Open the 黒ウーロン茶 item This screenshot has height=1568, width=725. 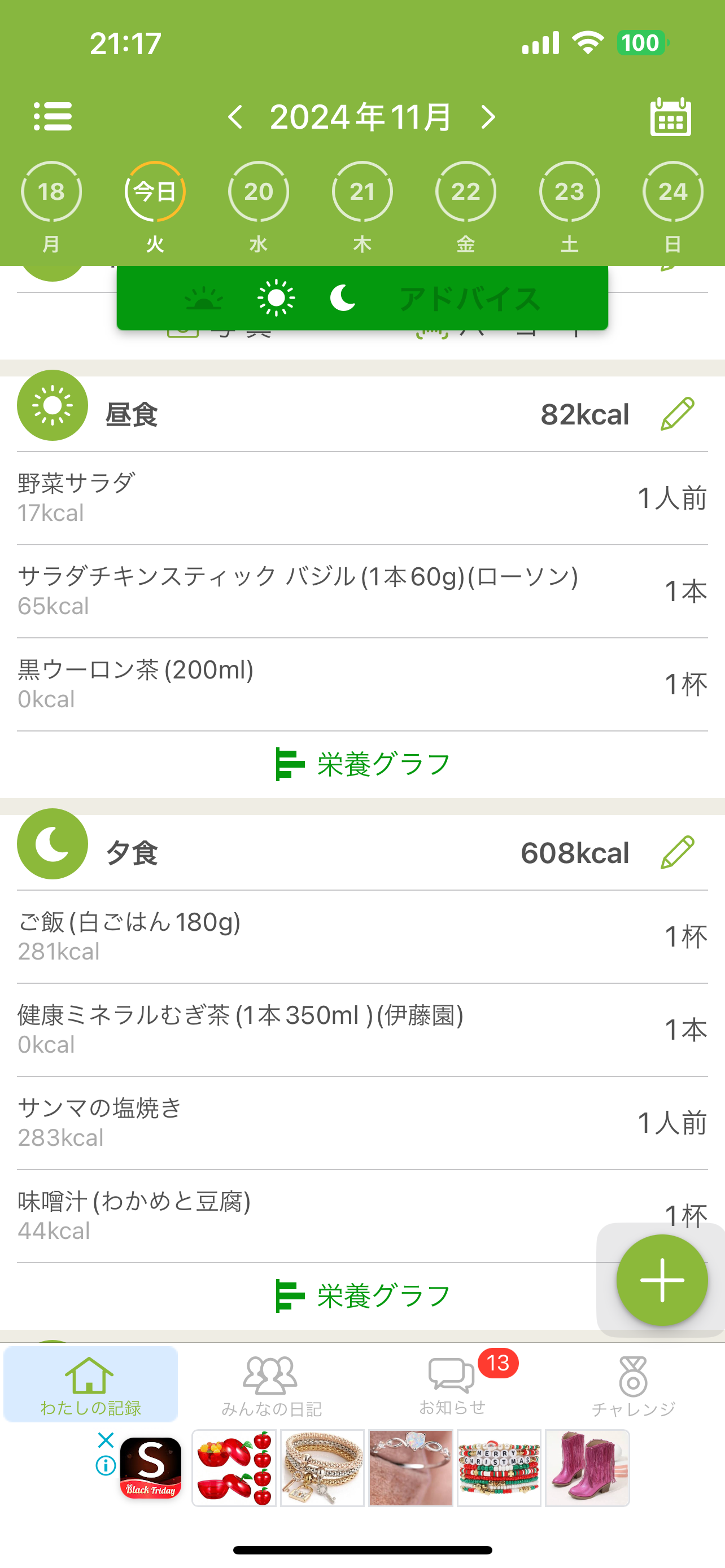[x=362, y=684]
